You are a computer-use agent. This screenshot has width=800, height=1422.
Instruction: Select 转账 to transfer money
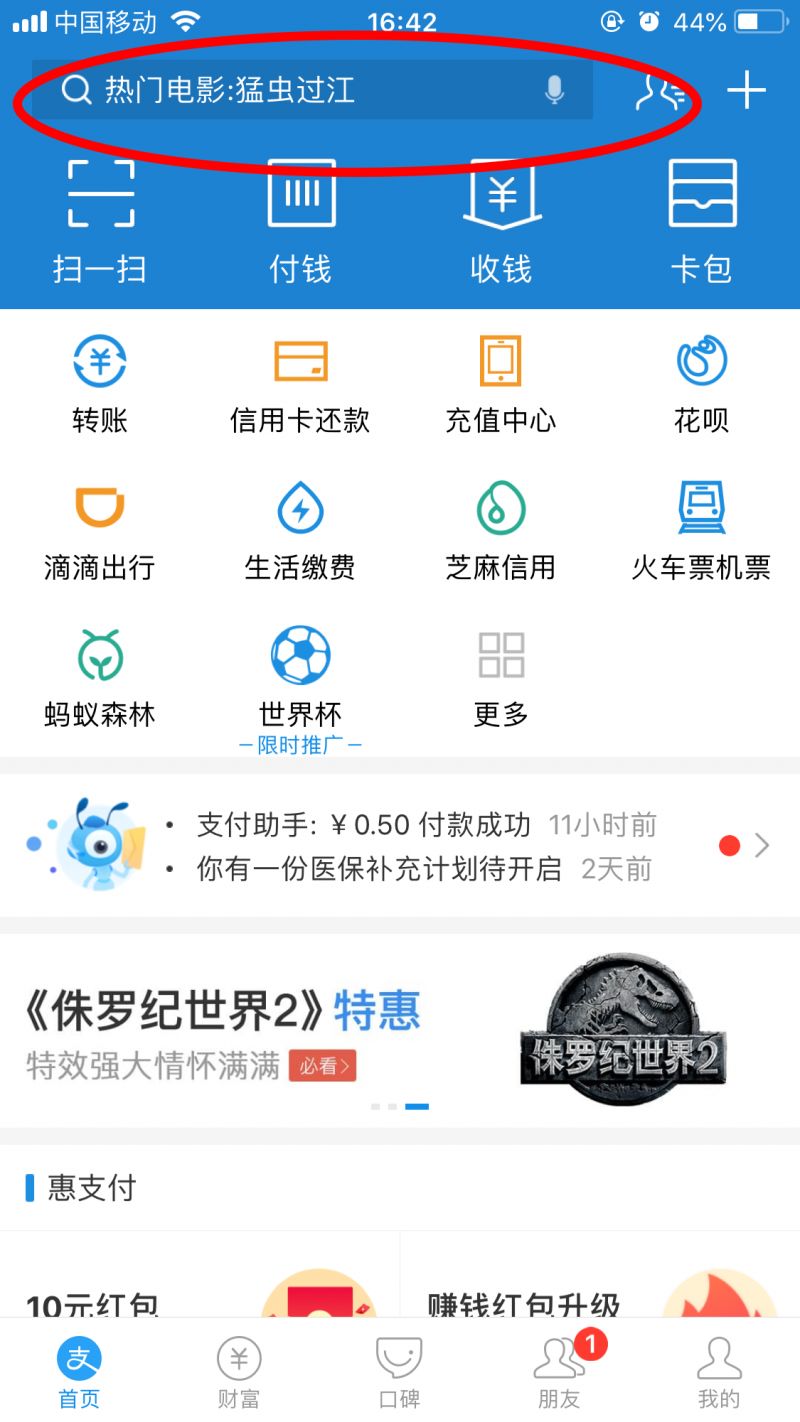pos(98,385)
